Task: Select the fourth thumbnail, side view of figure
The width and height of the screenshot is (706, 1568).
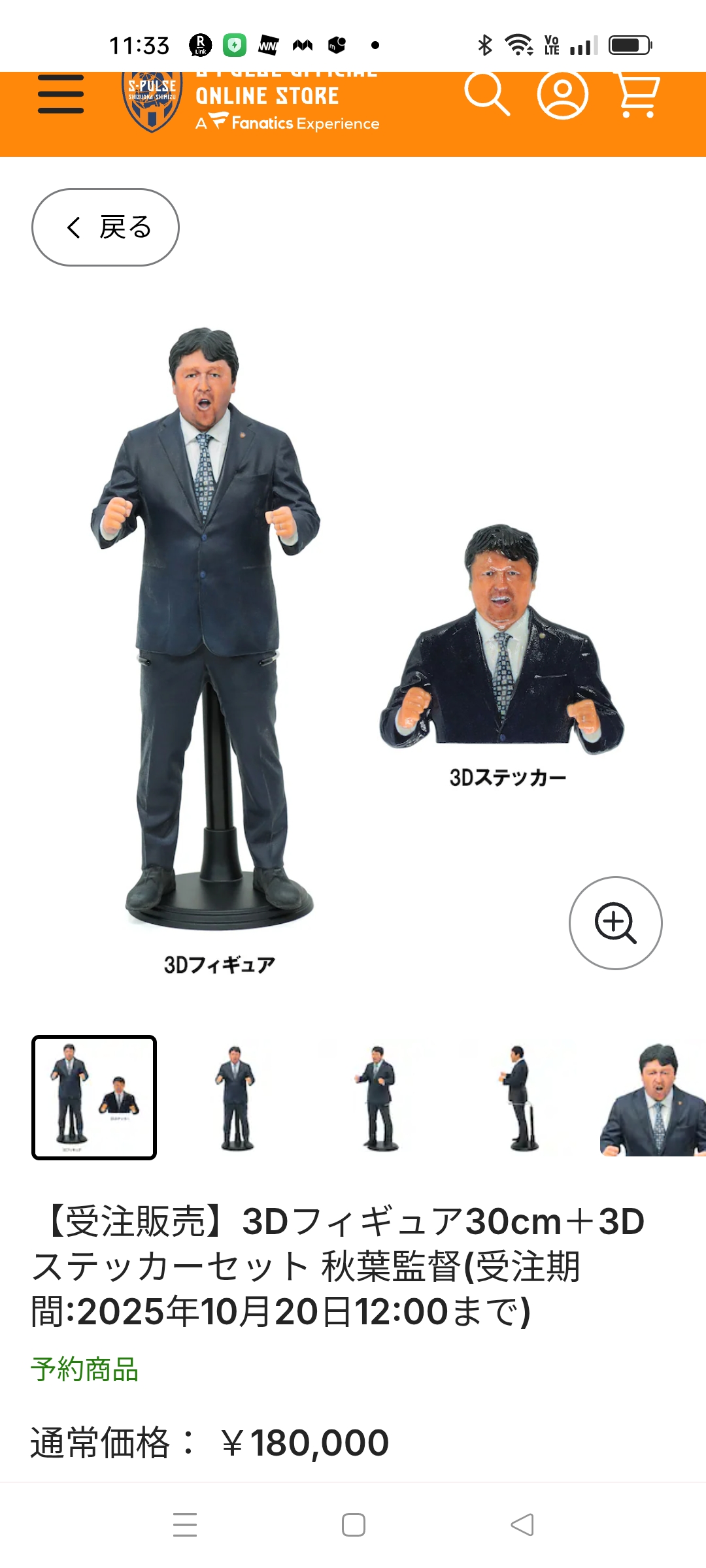Action: tap(521, 1098)
